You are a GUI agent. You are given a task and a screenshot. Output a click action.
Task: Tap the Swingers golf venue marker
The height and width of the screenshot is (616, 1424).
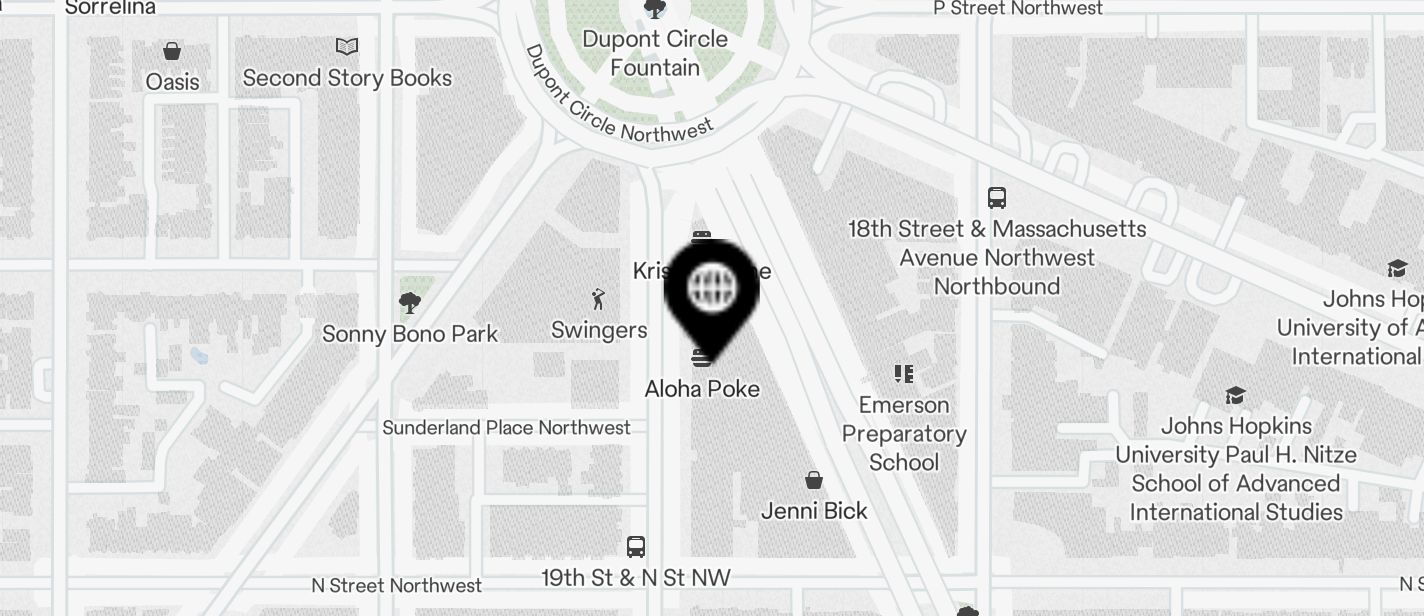point(598,299)
